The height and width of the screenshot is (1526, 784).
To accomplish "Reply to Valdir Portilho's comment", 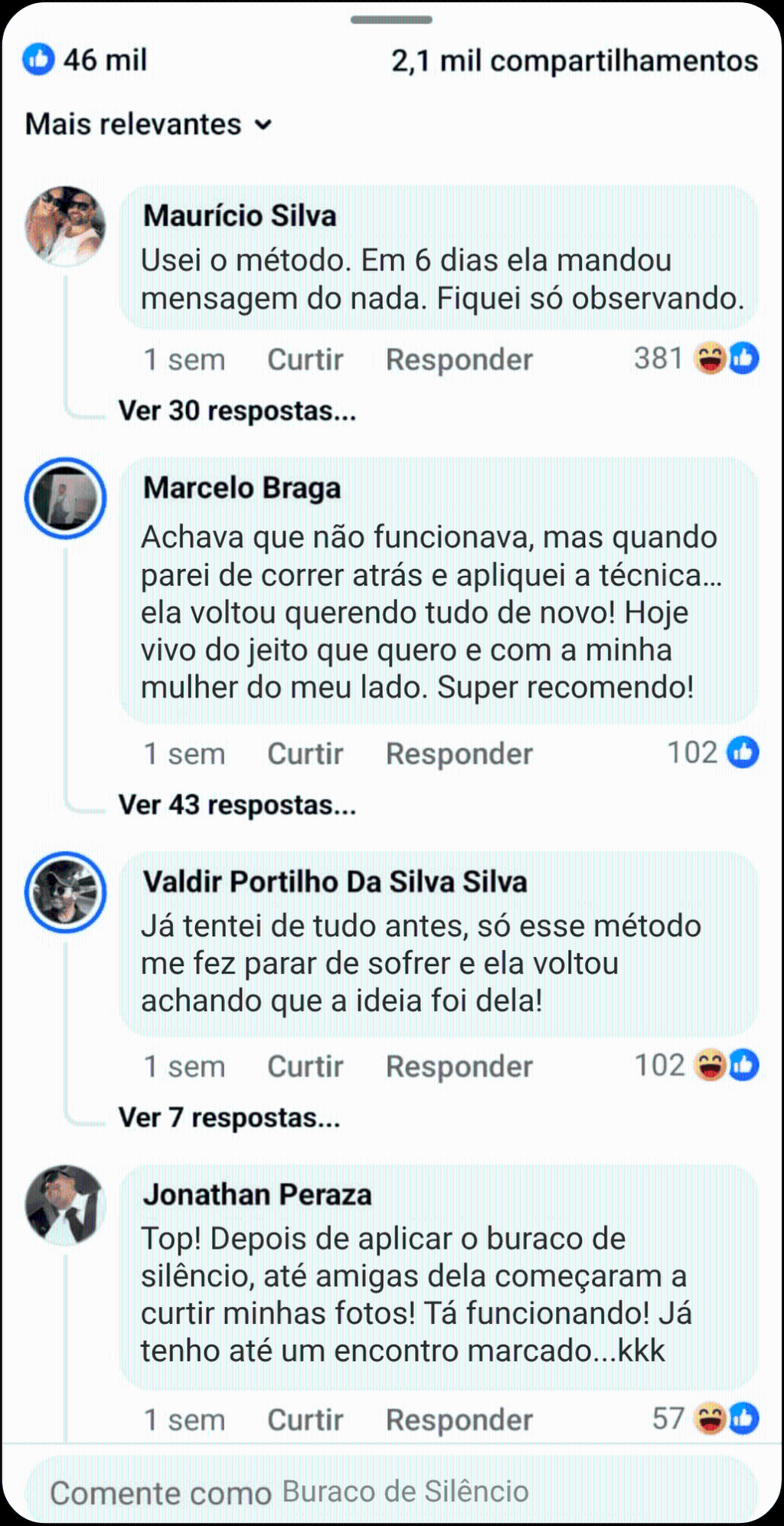I will pyautogui.click(x=459, y=1066).
